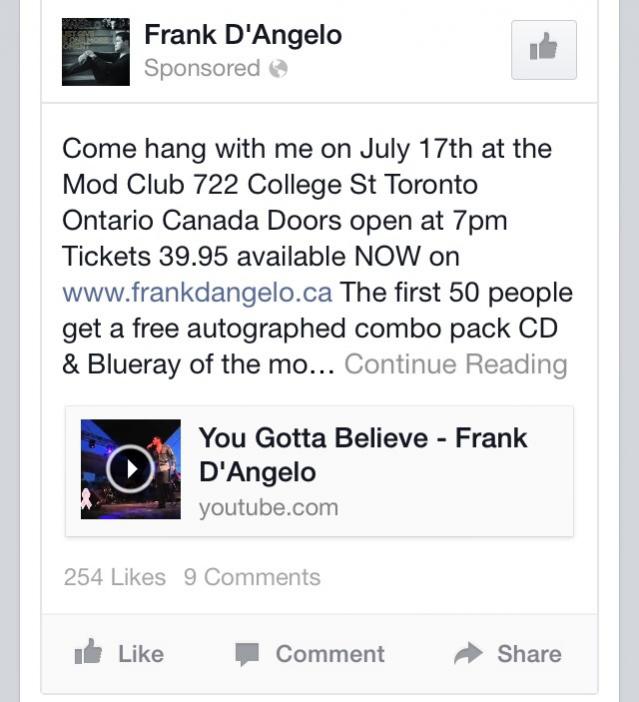View the 254 Likes list

click(115, 577)
